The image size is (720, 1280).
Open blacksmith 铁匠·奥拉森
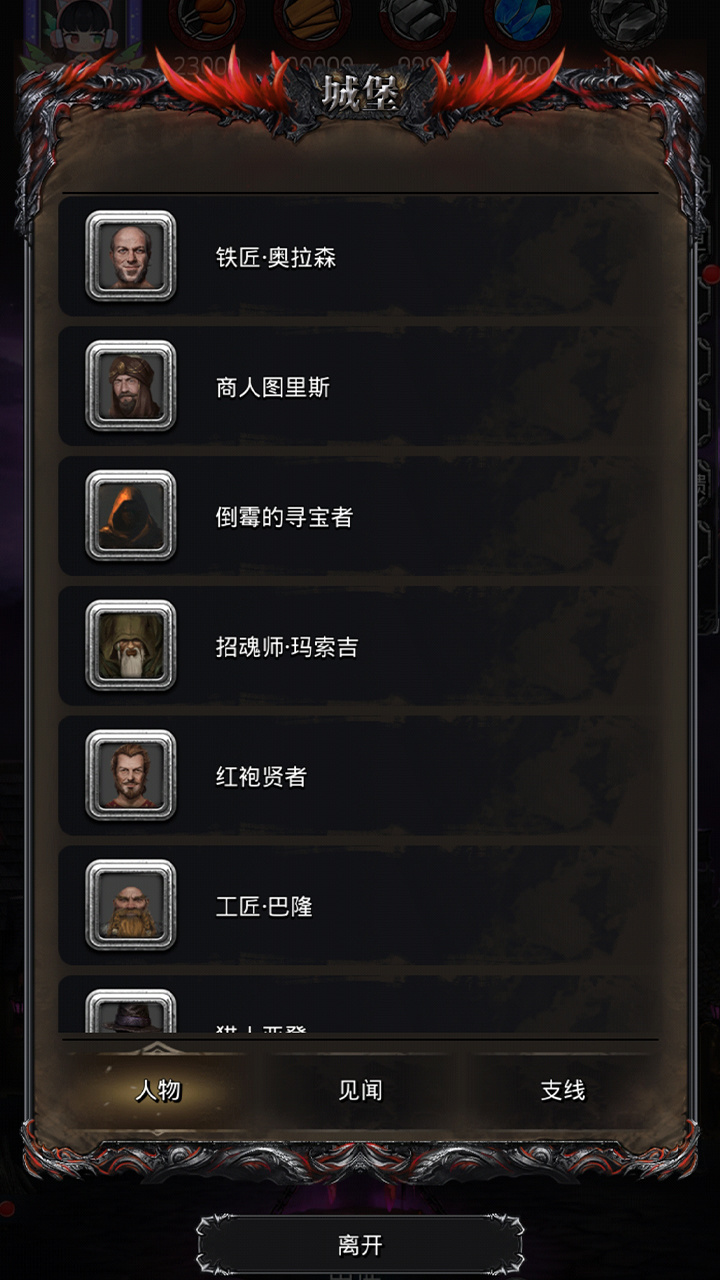point(360,257)
